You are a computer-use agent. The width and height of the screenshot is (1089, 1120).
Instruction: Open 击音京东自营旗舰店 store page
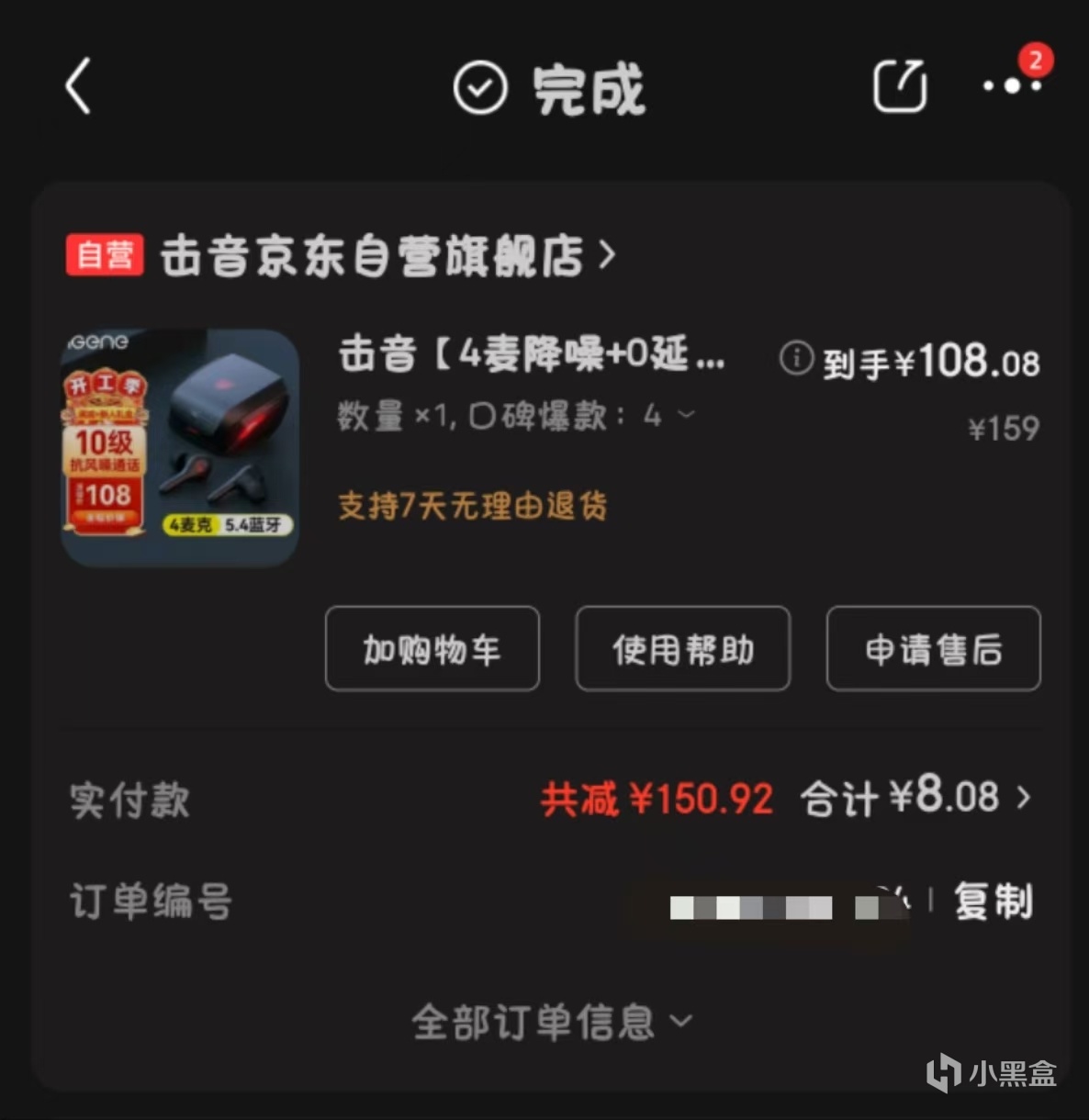[386, 255]
